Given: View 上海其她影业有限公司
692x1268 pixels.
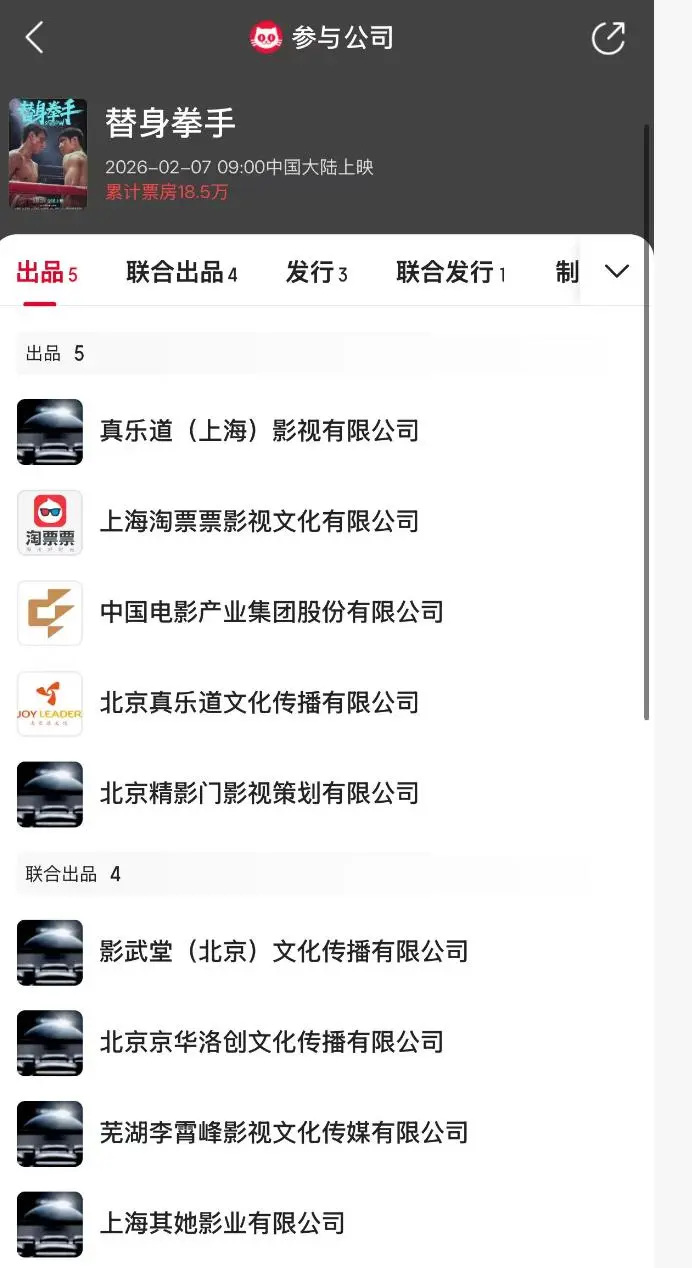Looking at the screenshot, I should point(222,1223).
